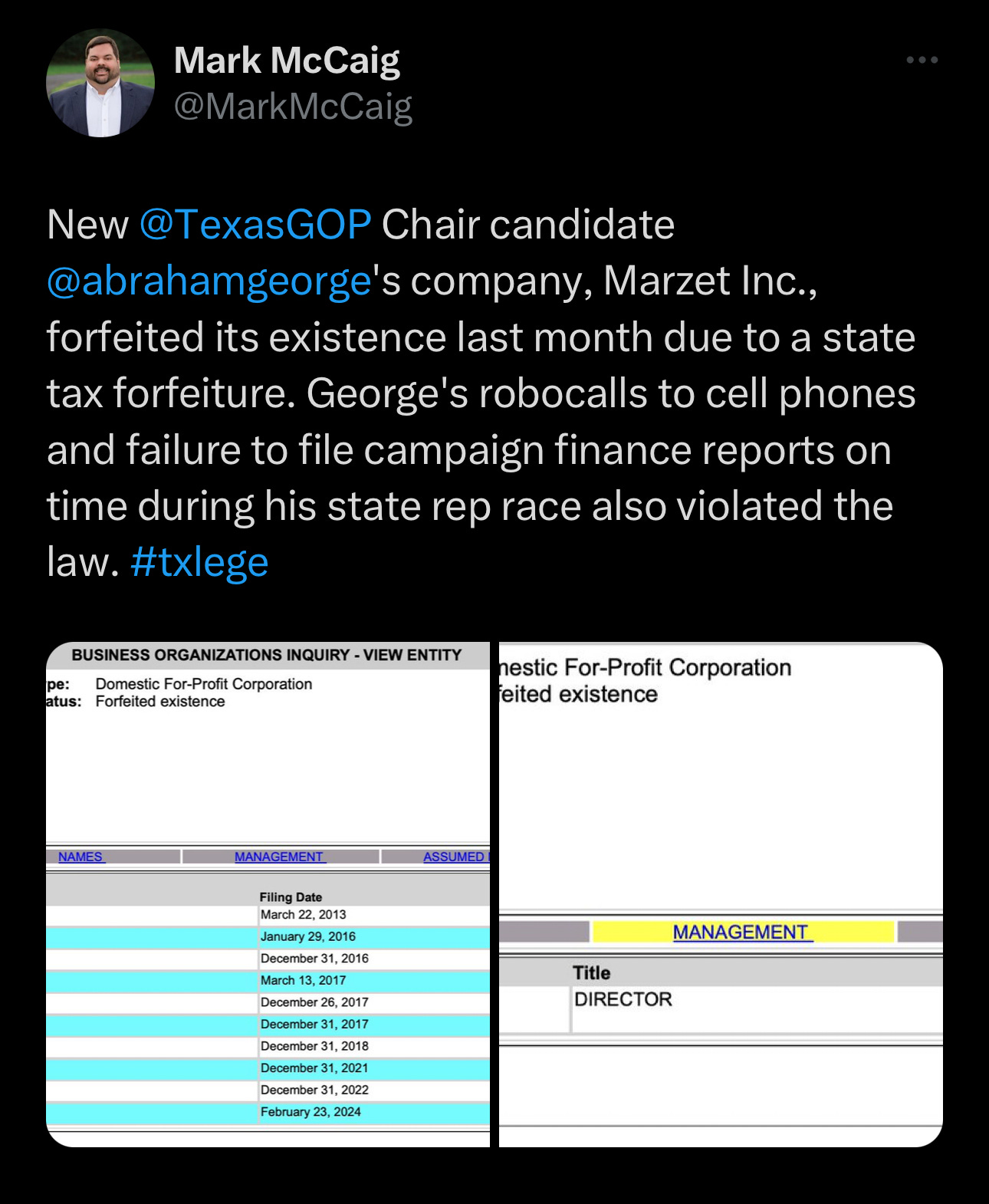Click the DIRECTOR title entry
989x1204 pixels.
622,998
